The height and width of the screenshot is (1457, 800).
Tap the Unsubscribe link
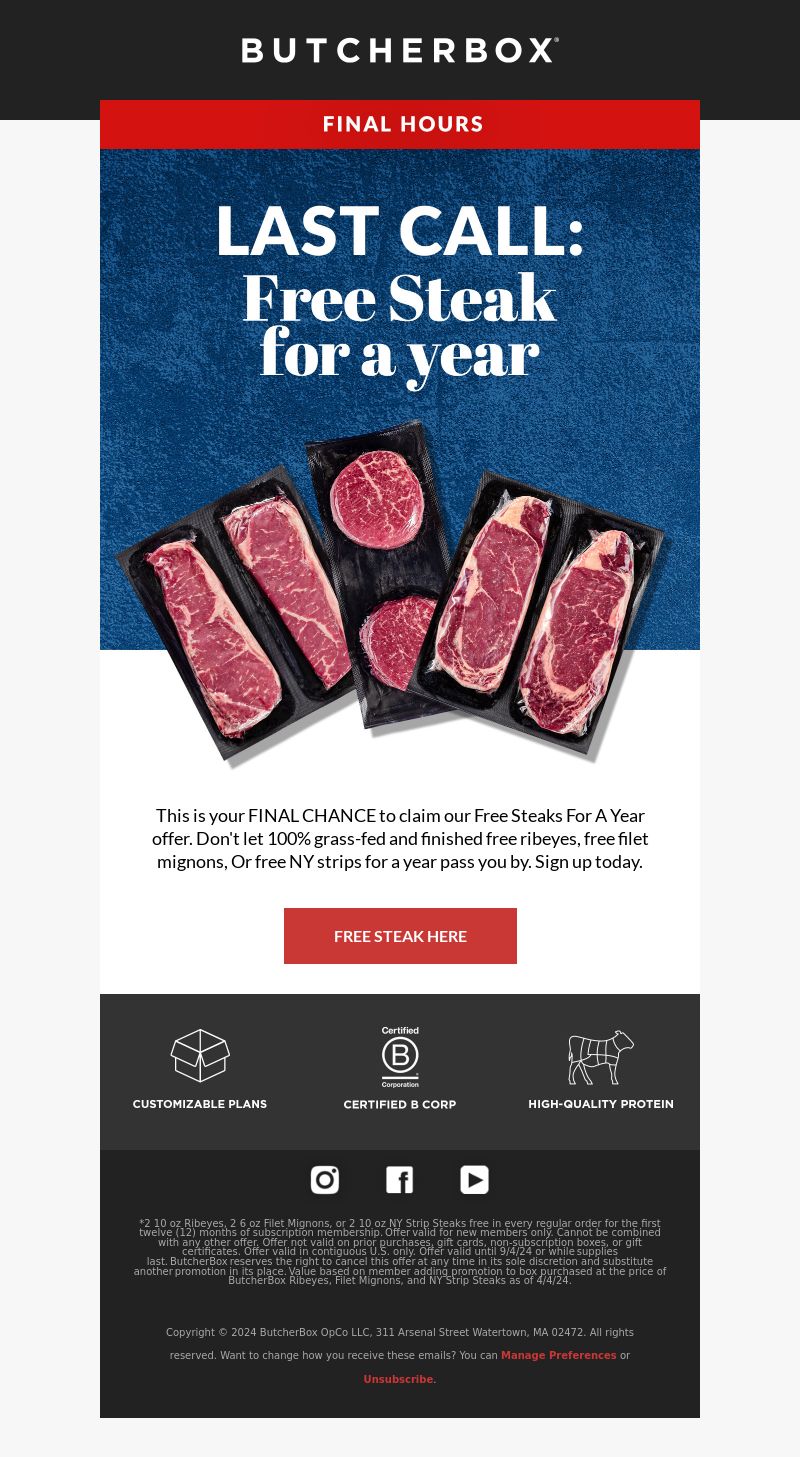400,1379
